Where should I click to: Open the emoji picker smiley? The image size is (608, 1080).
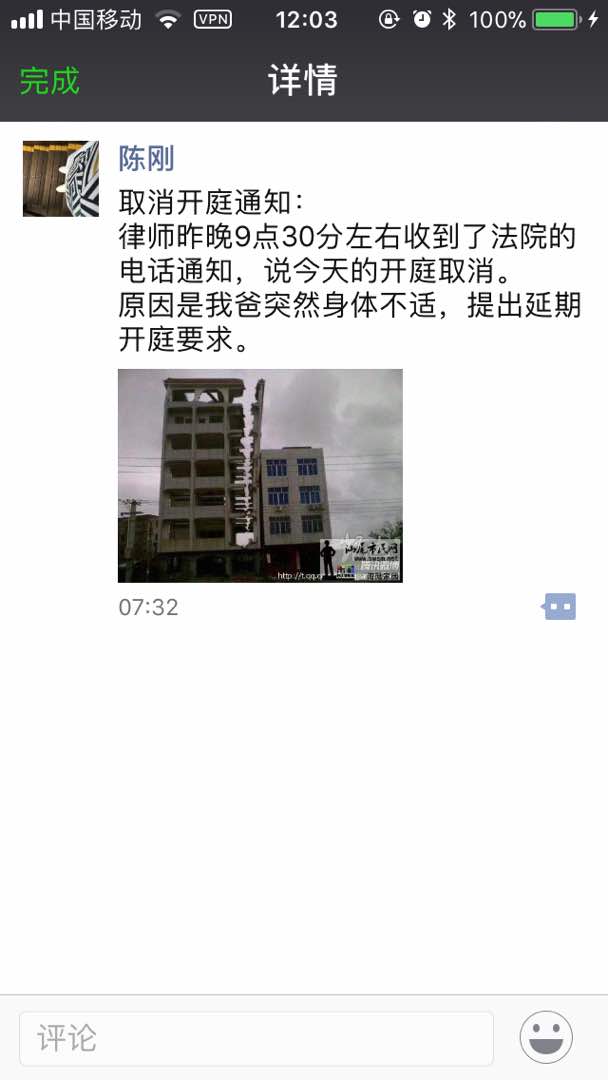(546, 1037)
